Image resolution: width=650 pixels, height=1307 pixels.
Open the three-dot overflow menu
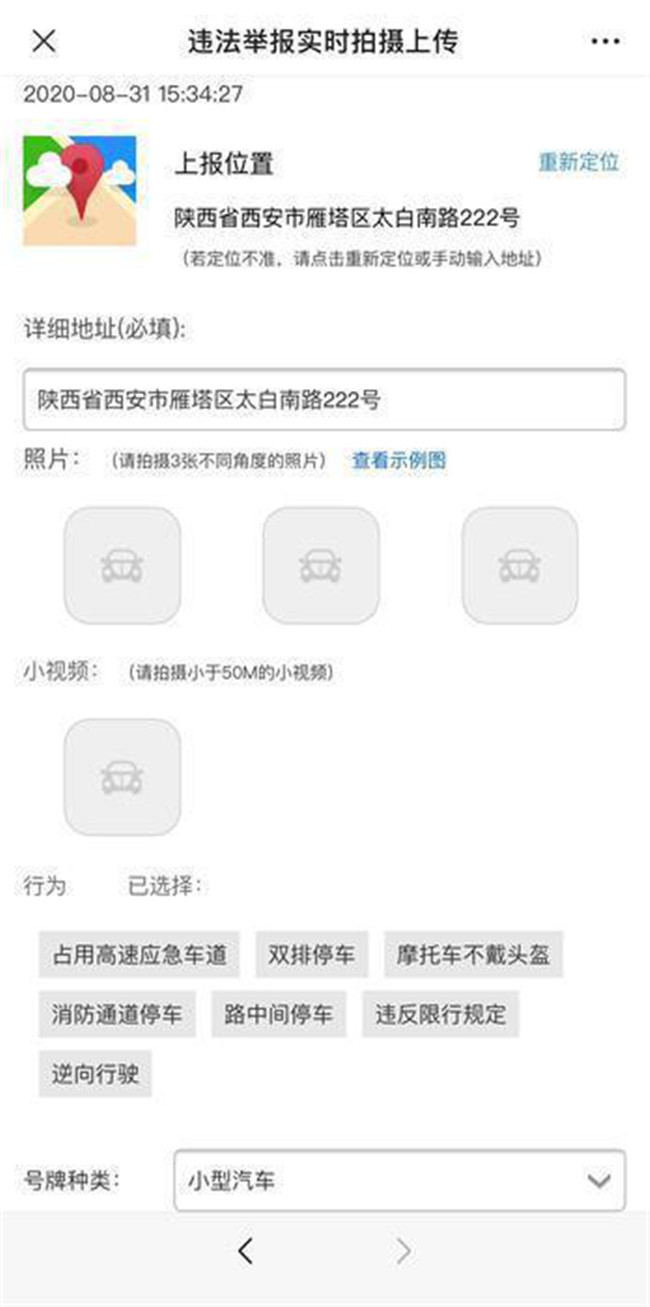606,41
